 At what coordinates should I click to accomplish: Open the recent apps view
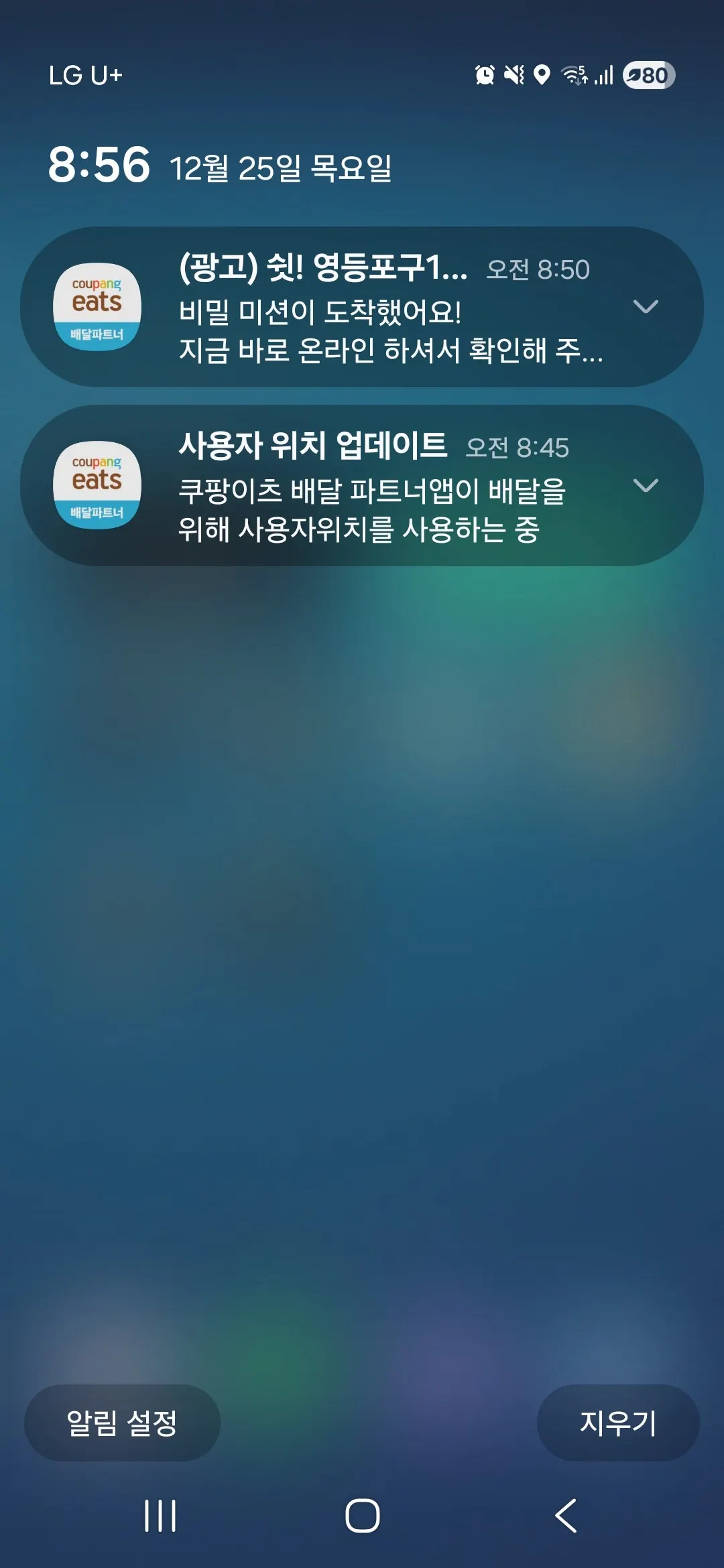coord(160,1516)
